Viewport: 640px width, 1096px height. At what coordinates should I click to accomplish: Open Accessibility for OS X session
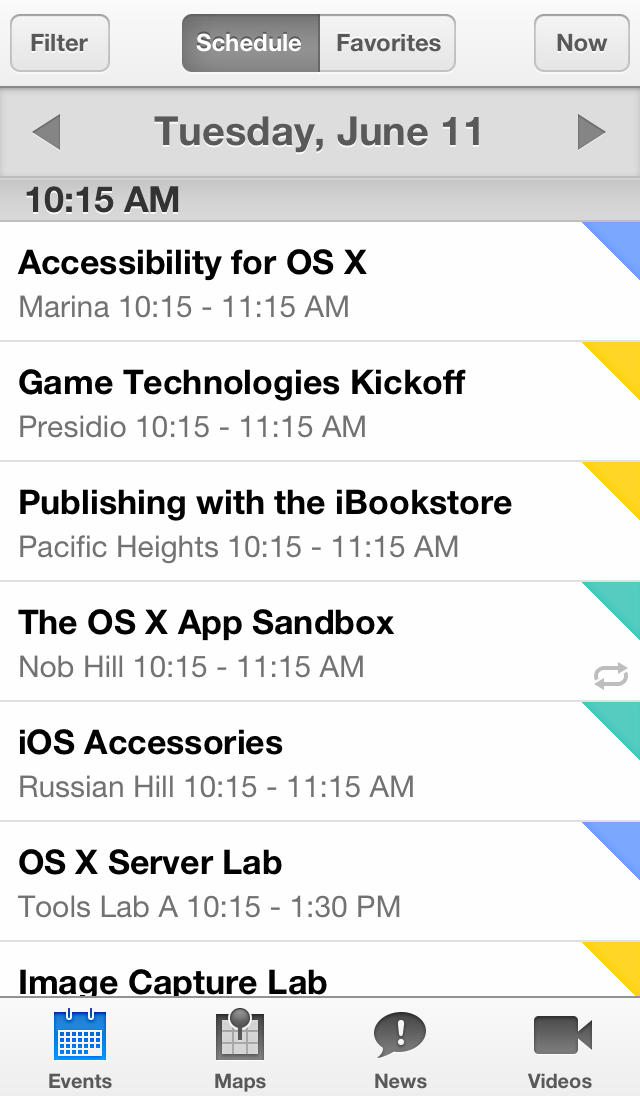300,281
